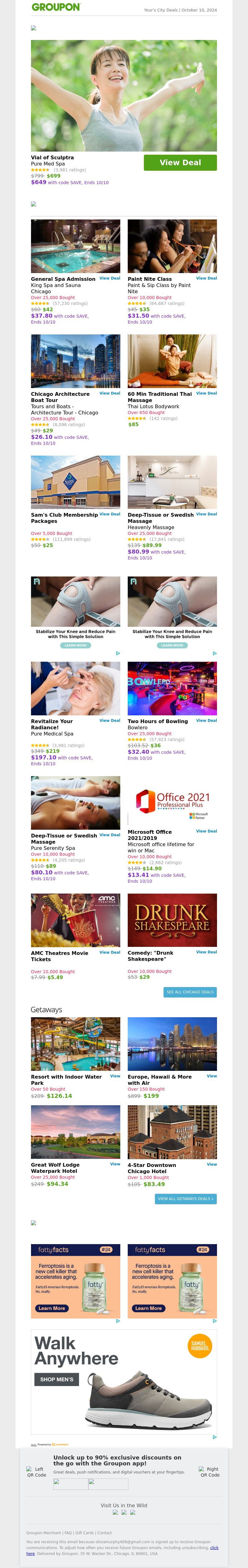View the Paint Nite Class deal
248x1568 pixels.
coord(206,278)
